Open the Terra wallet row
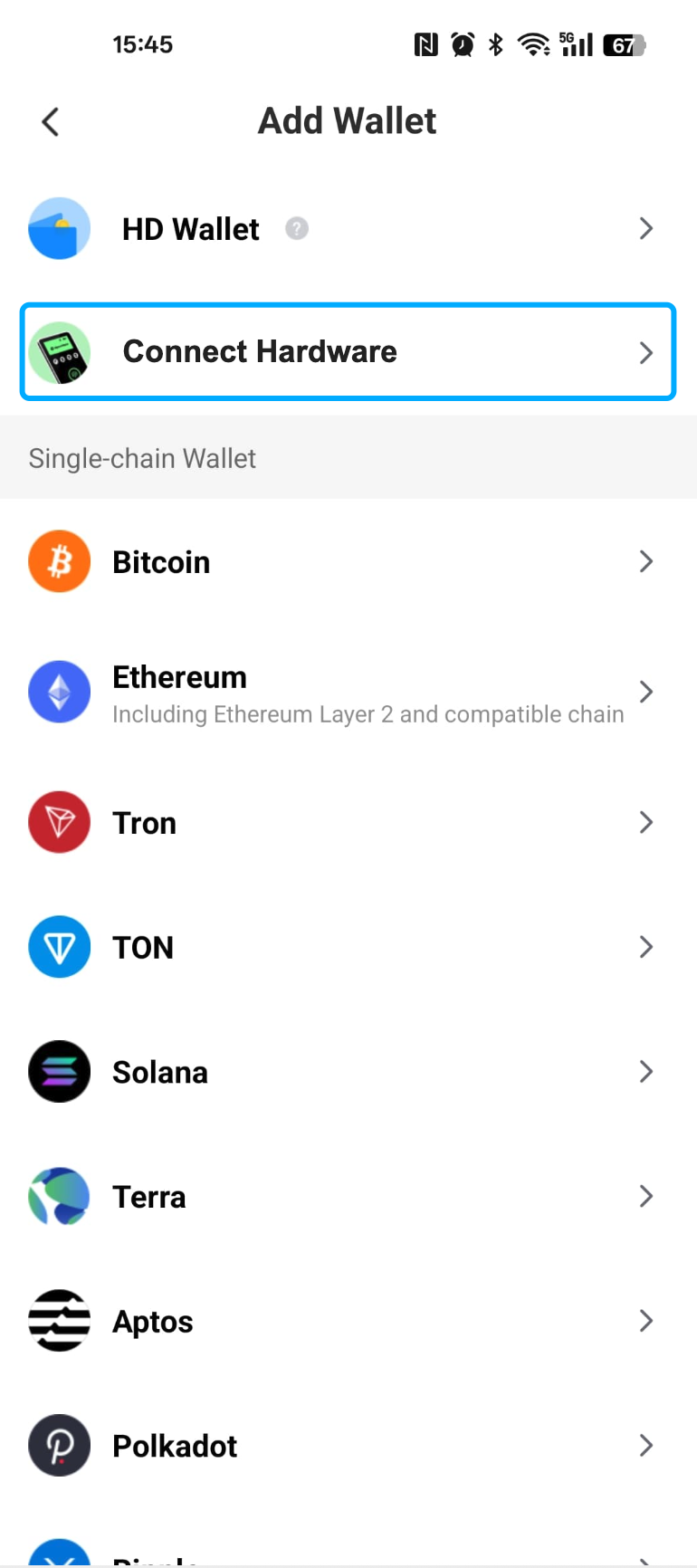This screenshot has width=697, height=1568. [348, 1197]
